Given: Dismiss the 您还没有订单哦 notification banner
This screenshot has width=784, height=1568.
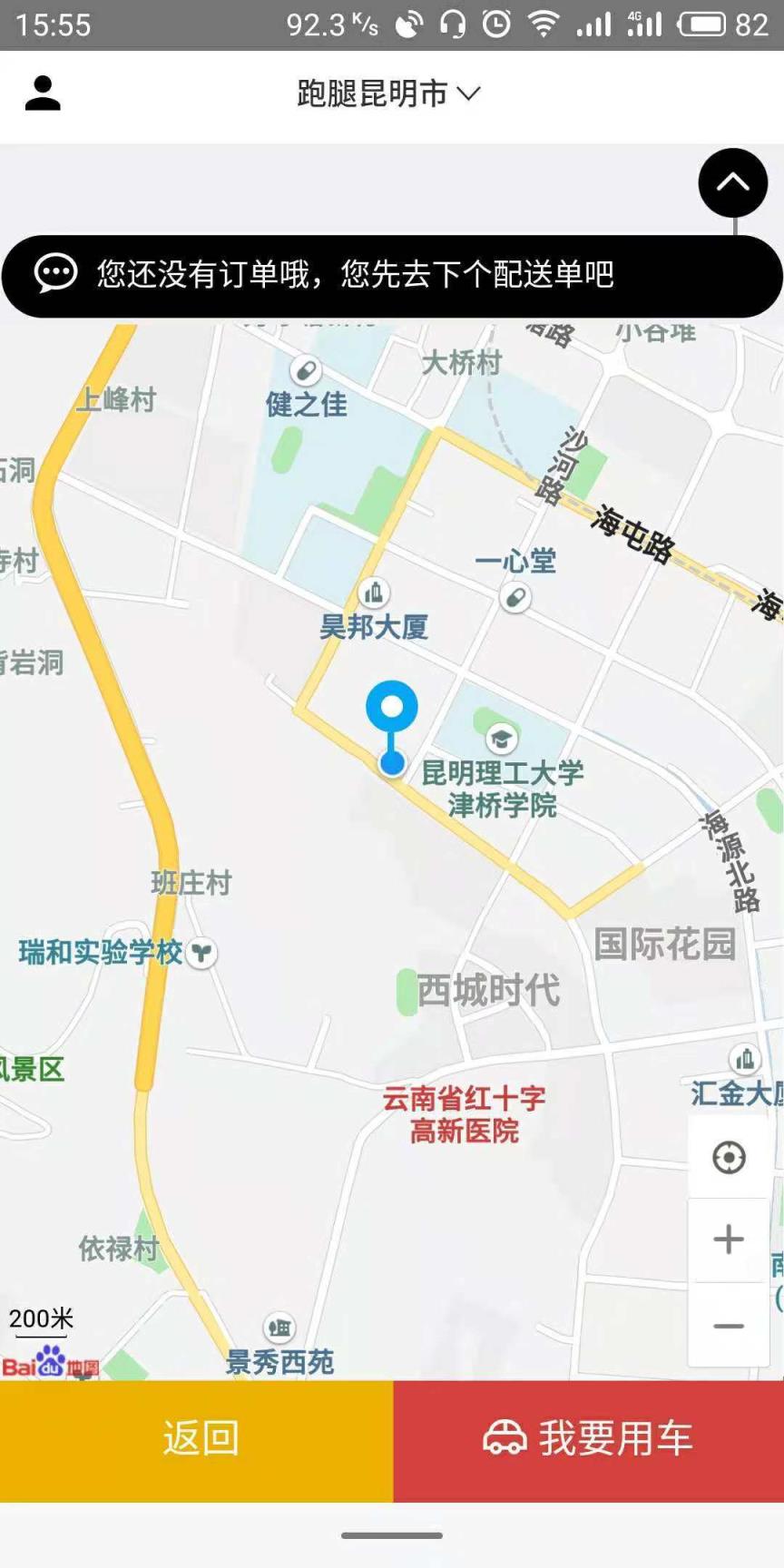Looking at the screenshot, I should pyautogui.click(x=390, y=274).
